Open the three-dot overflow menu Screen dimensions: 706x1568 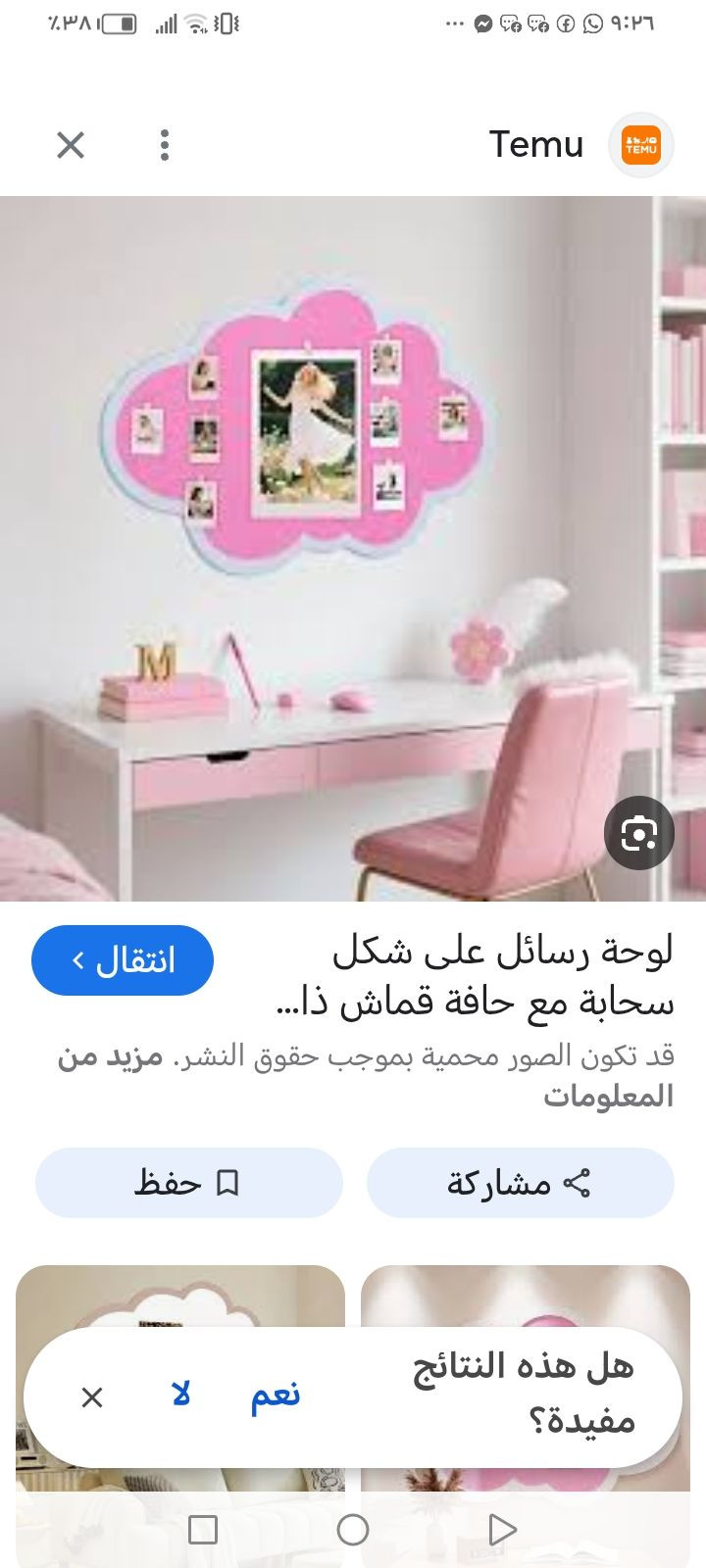tap(165, 145)
